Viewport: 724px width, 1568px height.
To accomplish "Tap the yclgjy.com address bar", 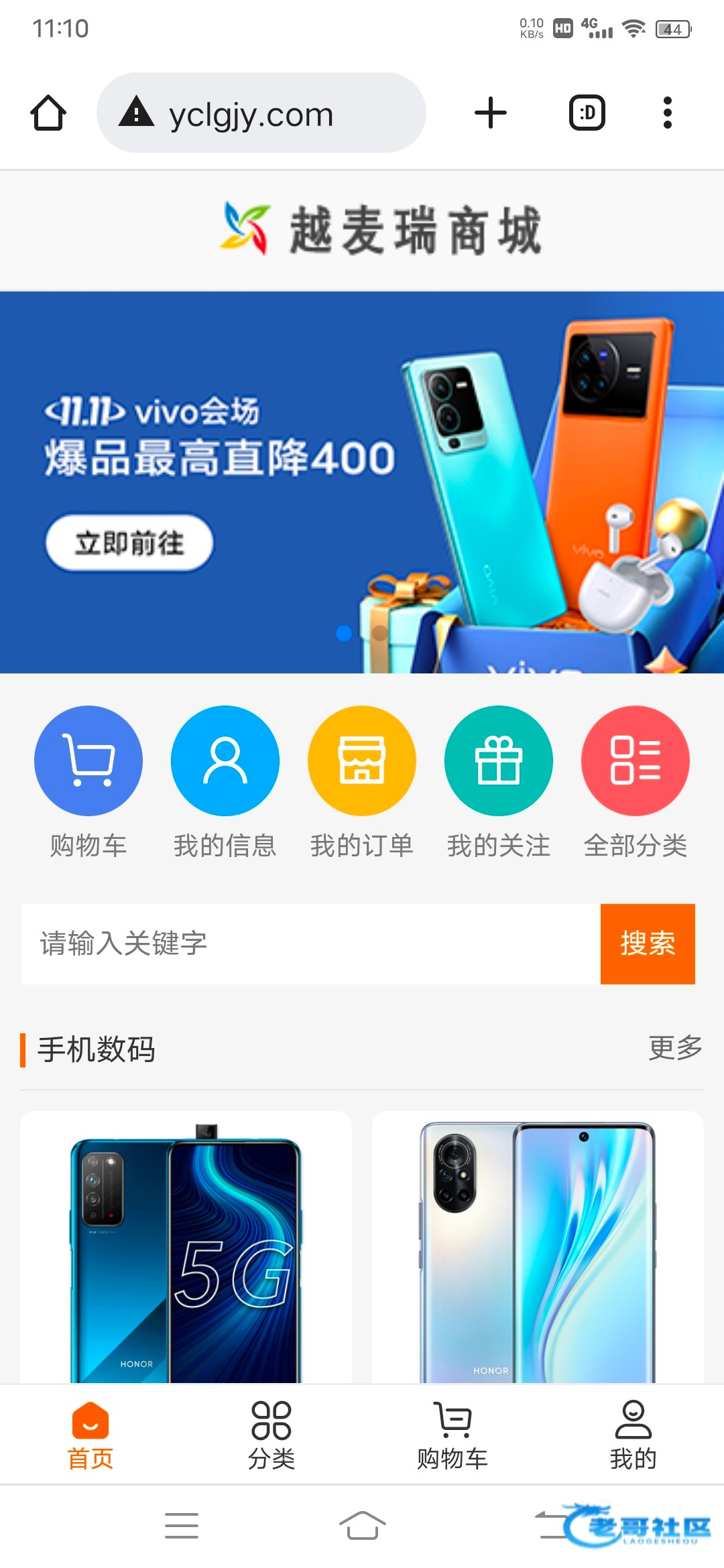I will tap(261, 113).
